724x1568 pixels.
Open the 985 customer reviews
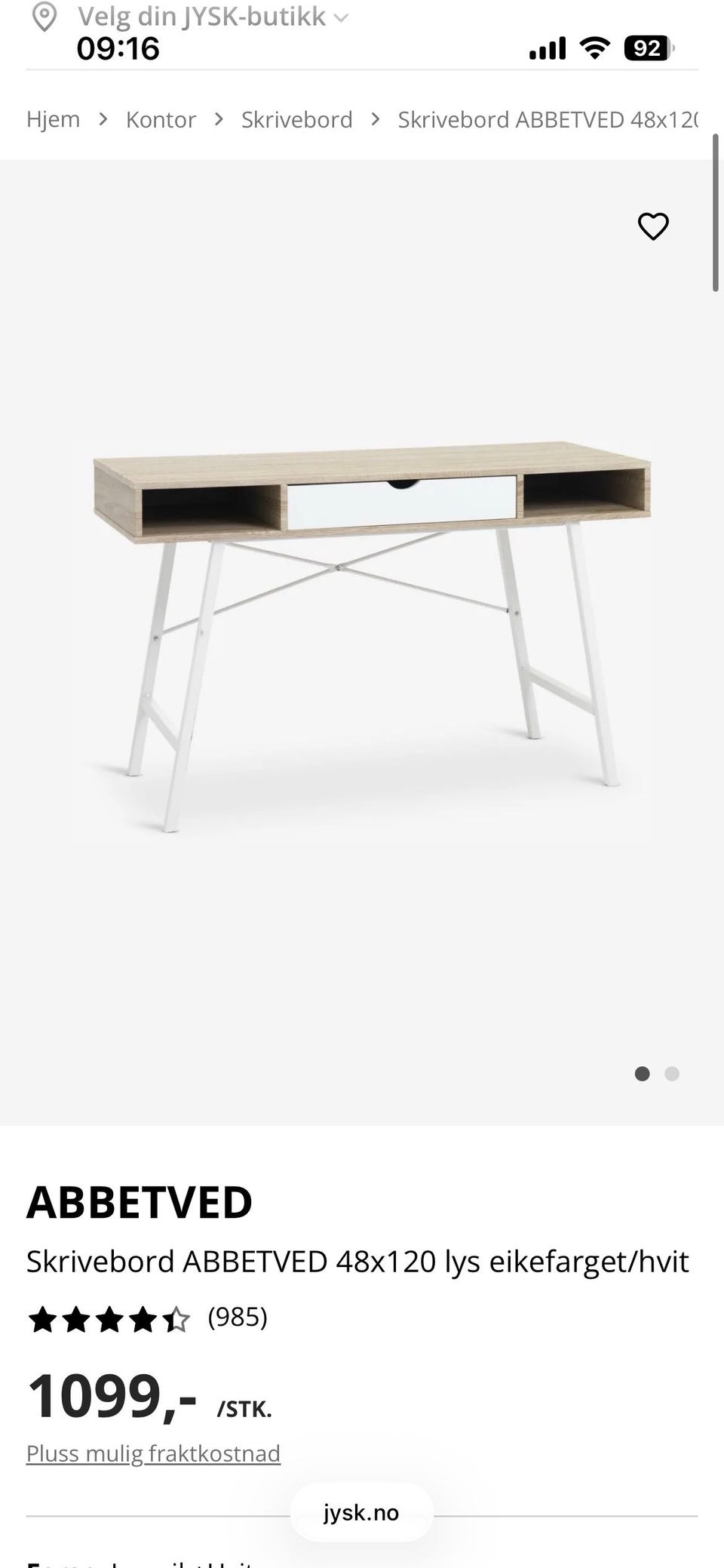point(238,1317)
